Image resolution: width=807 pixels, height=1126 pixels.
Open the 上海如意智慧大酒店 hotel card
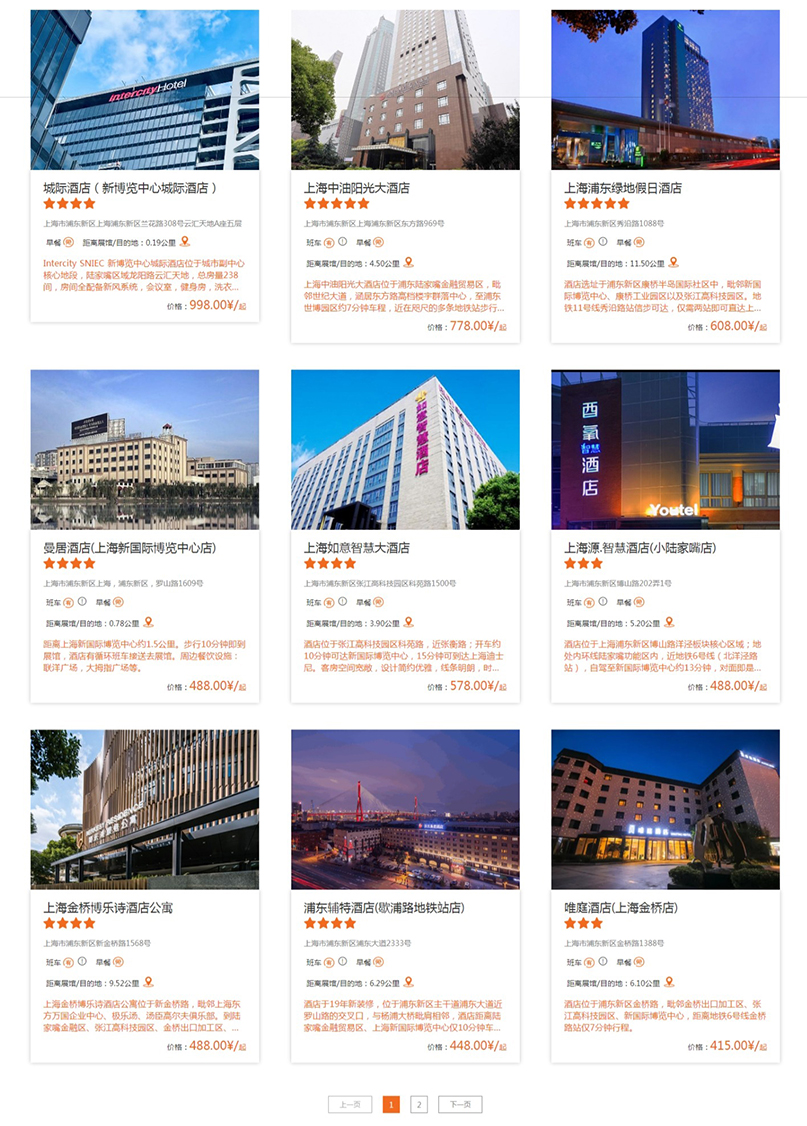[405, 548]
